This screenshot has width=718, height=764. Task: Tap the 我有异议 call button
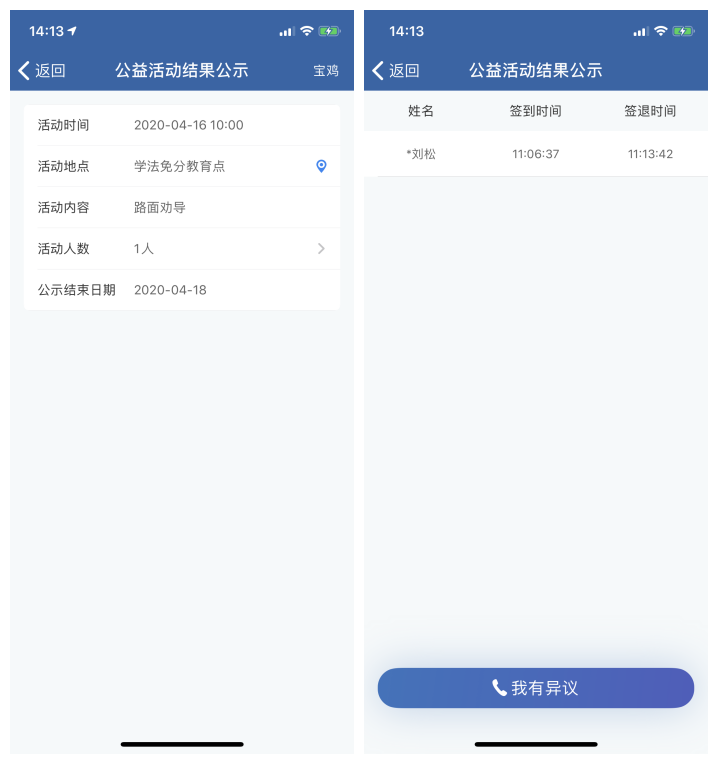[535, 688]
